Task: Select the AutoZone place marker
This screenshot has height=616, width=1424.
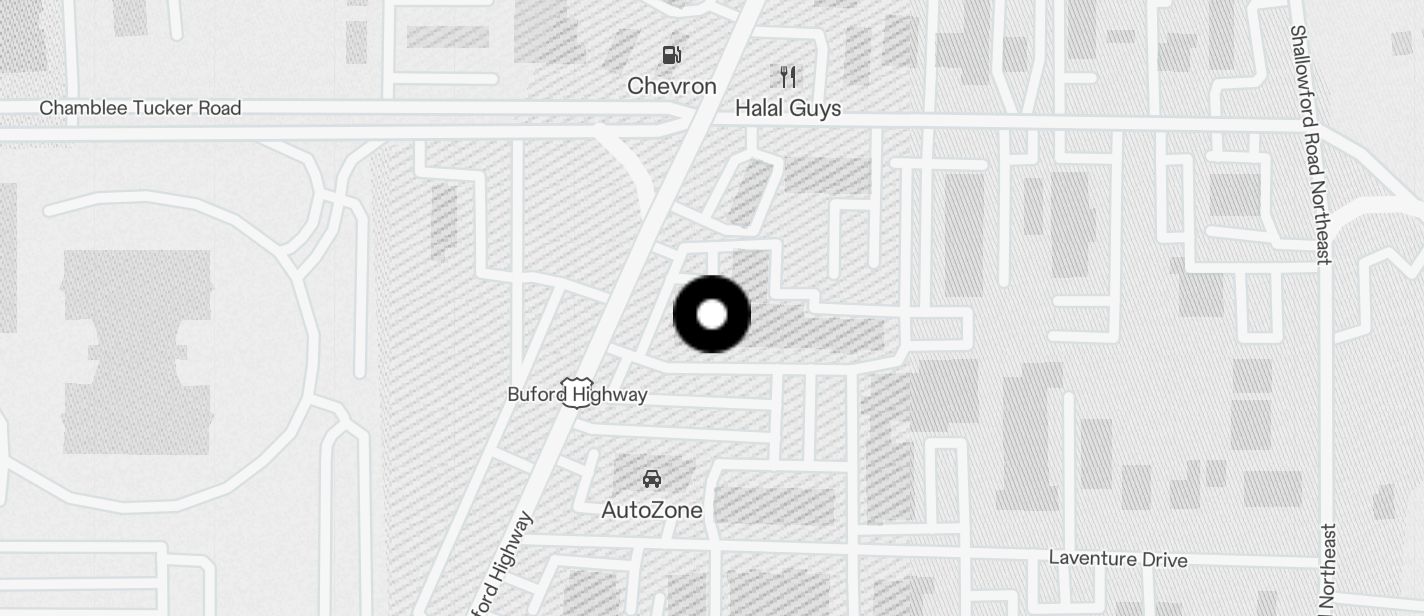Action: (652, 479)
